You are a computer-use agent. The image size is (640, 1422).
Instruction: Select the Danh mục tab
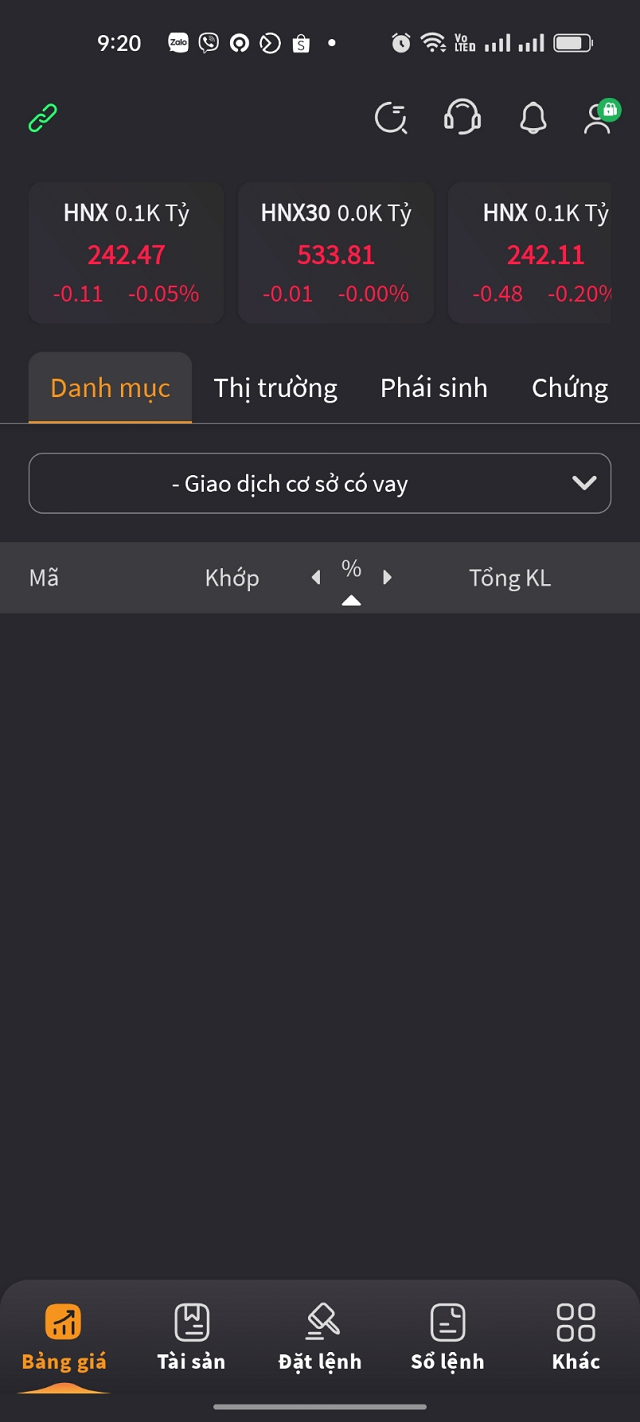pyautogui.click(x=110, y=388)
